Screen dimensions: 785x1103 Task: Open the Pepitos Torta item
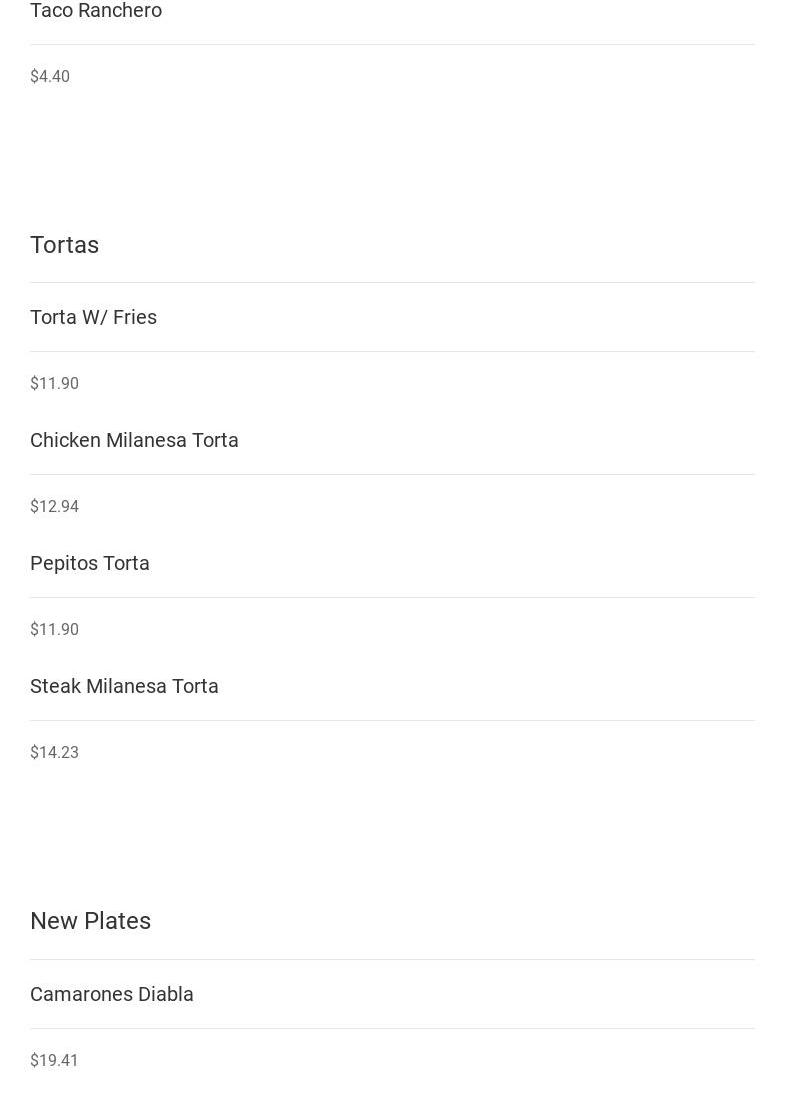pos(90,563)
